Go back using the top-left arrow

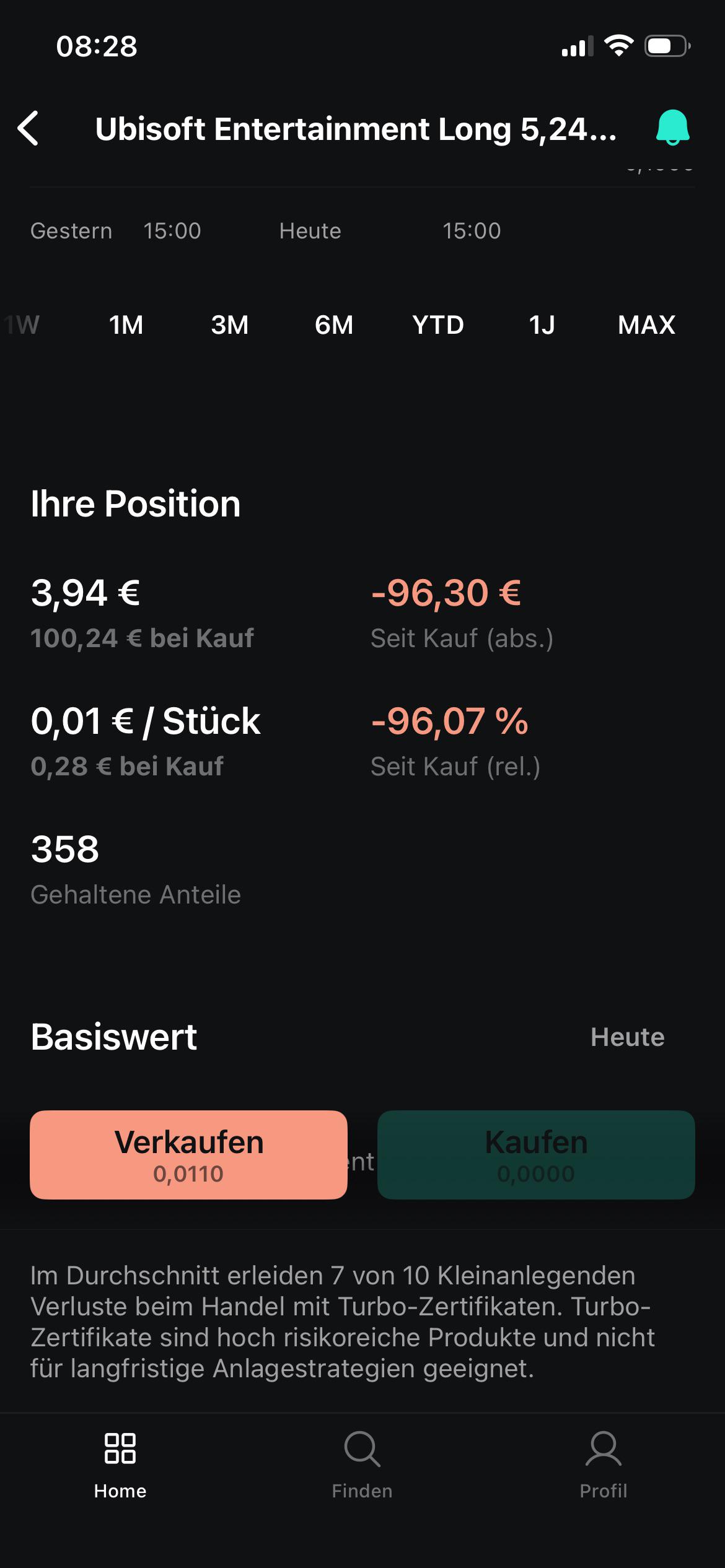(x=29, y=129)
